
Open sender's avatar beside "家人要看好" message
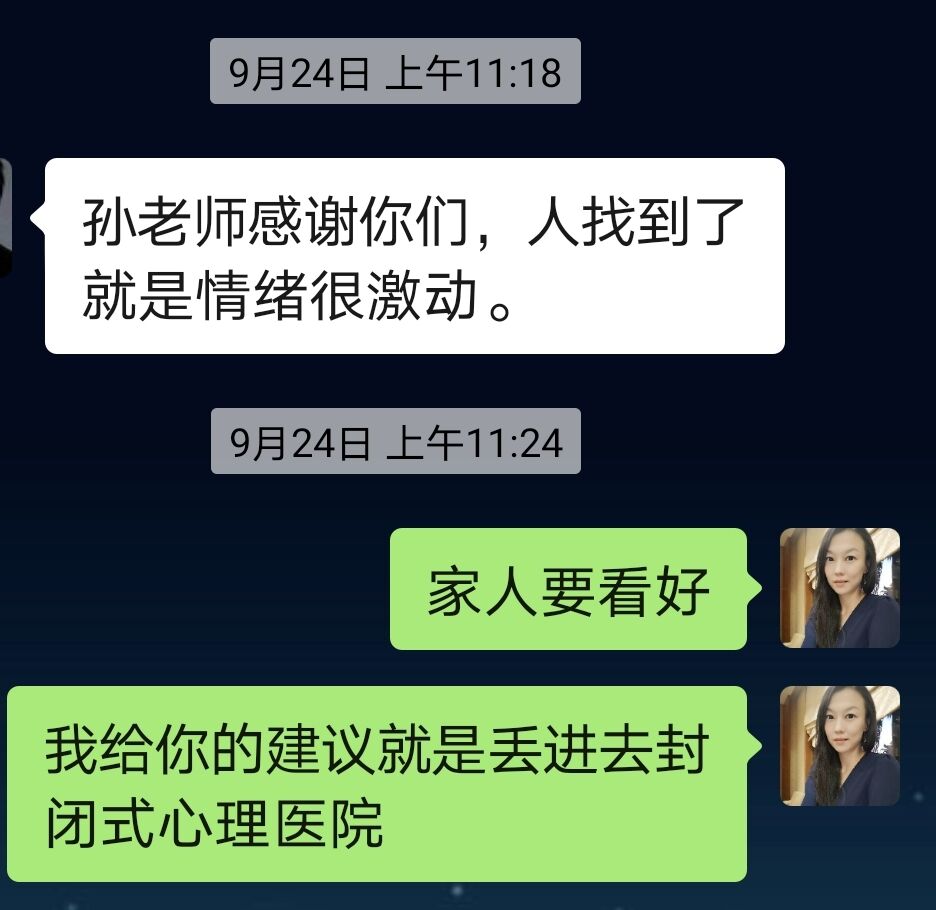[x=839, y=588]
